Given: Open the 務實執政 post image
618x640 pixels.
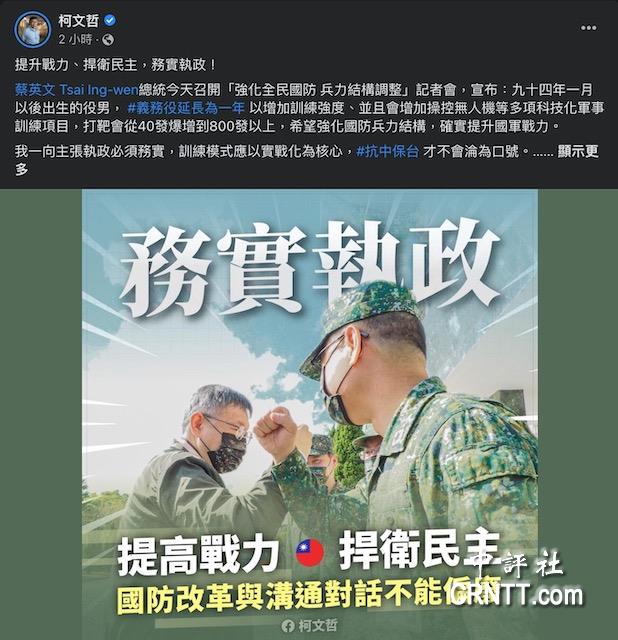Looking at the screenshot, I should click(x=309, y=410).
